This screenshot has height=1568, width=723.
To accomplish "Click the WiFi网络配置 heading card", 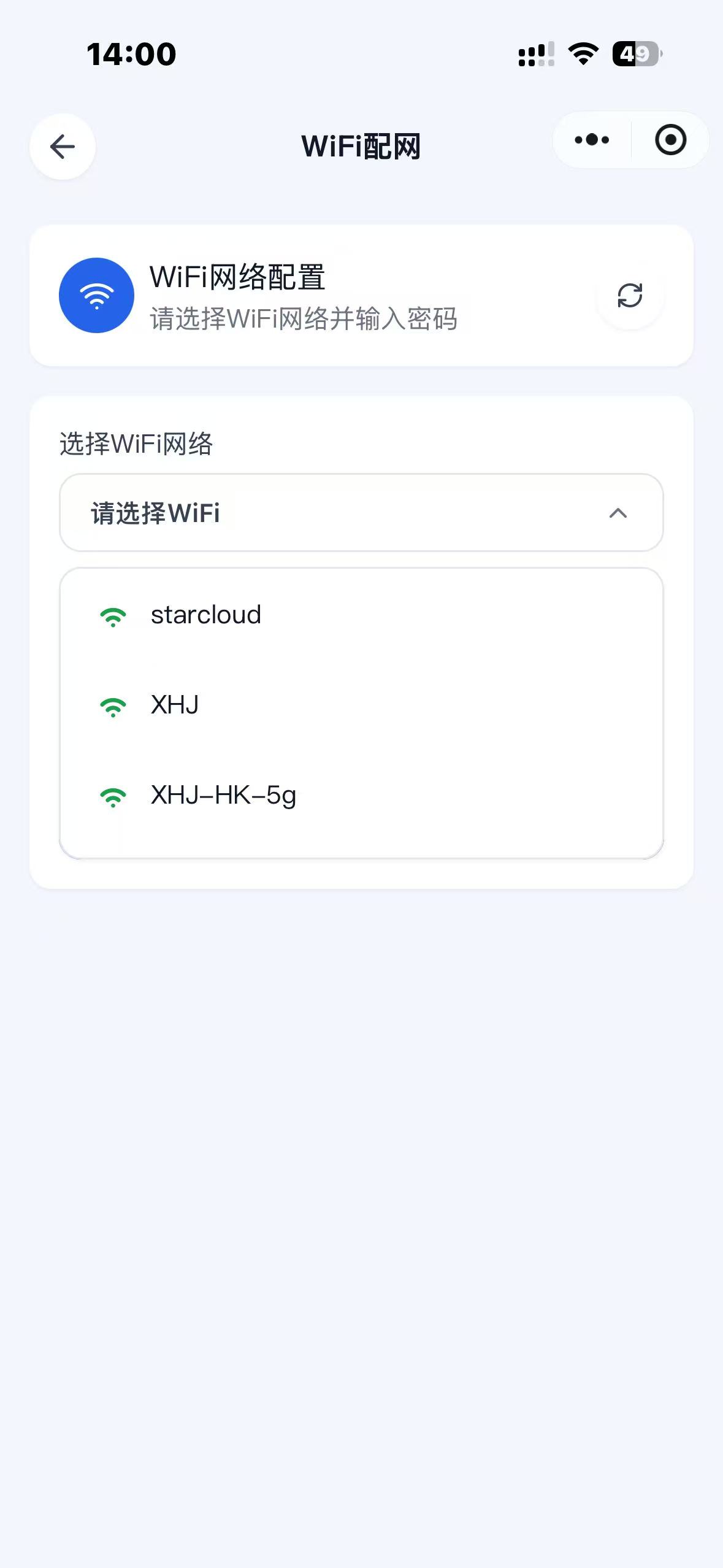I will tap(238, 278).
